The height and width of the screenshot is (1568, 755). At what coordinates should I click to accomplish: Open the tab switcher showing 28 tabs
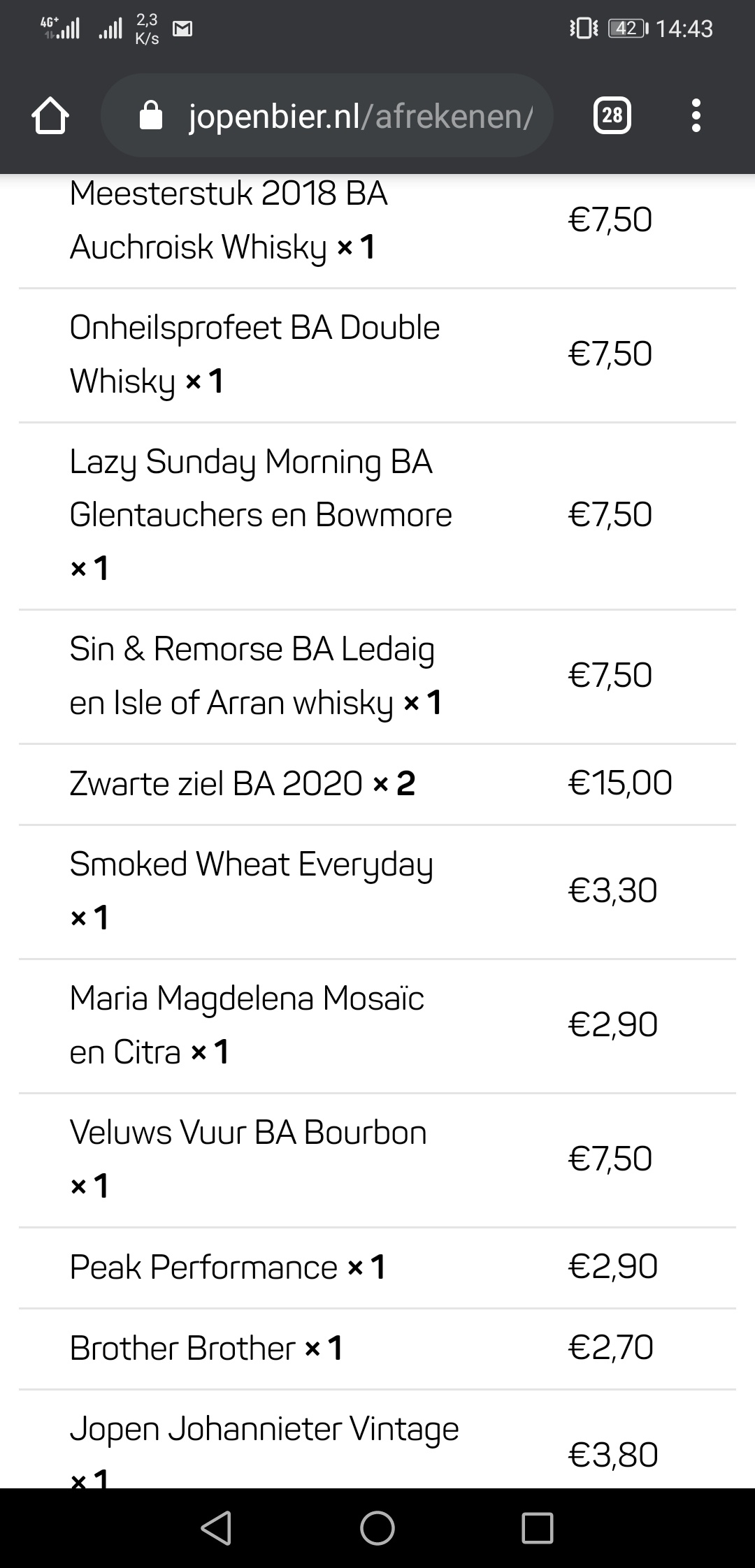point(612,115)
